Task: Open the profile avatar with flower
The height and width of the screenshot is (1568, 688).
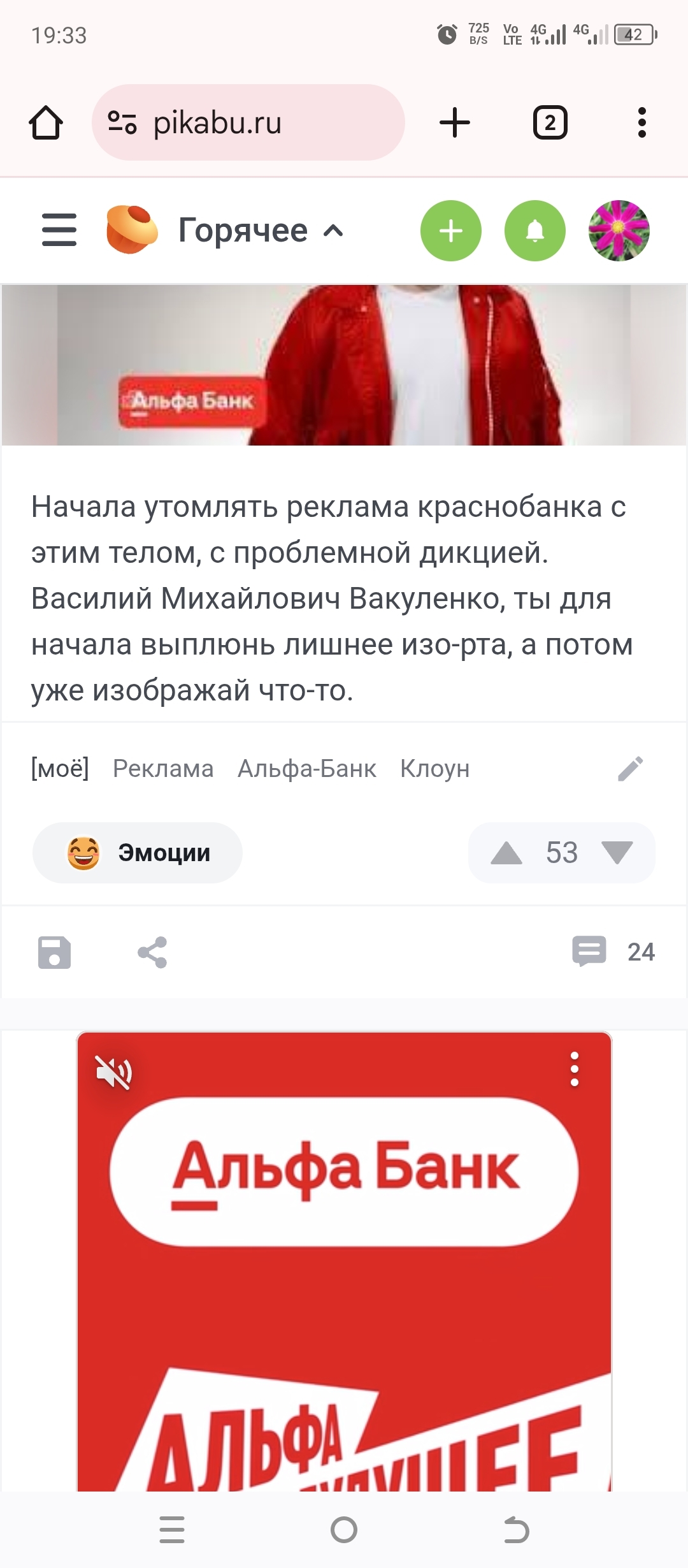Action: [619, 230]
